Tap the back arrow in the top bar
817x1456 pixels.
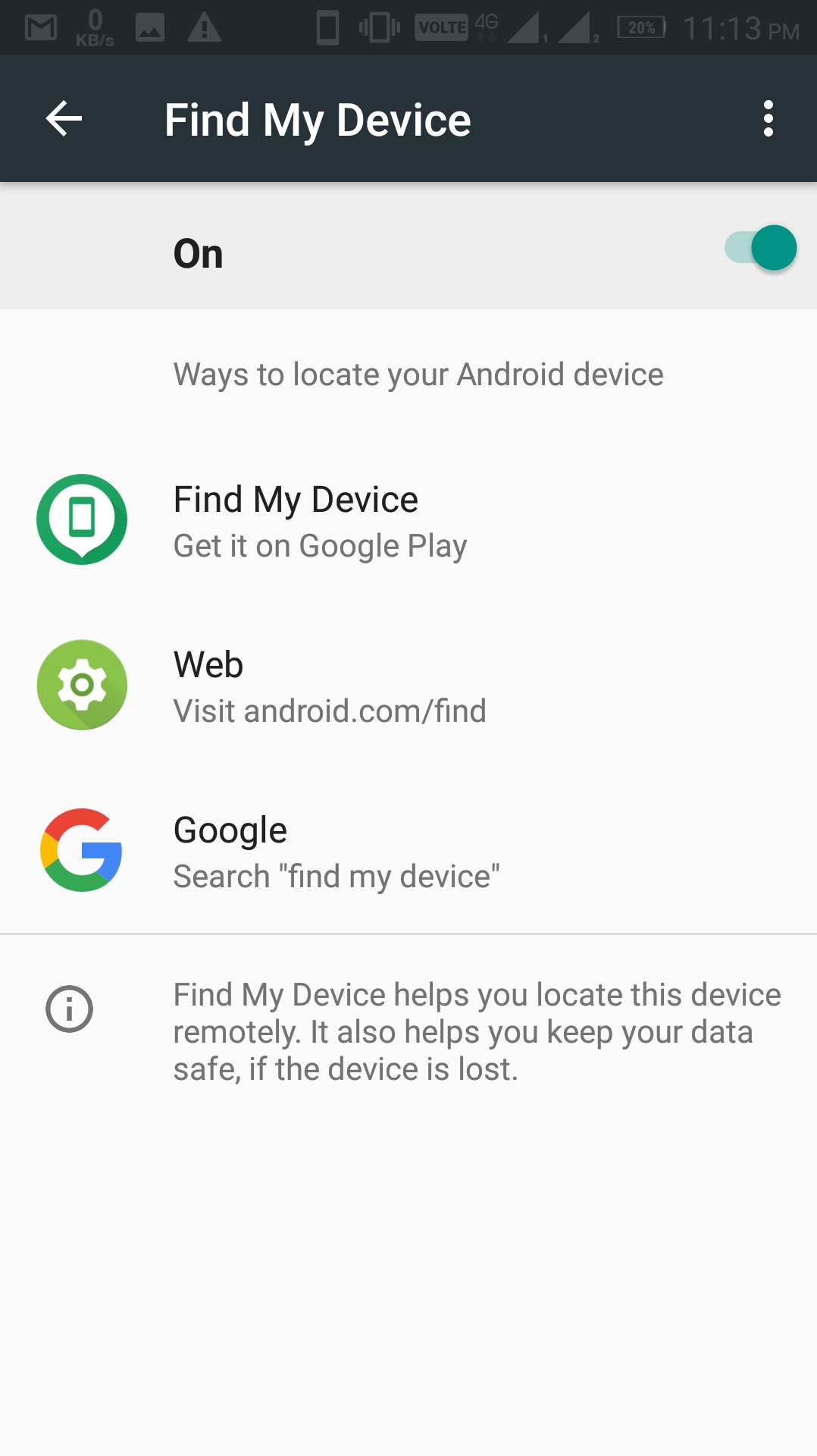[64, 118]
